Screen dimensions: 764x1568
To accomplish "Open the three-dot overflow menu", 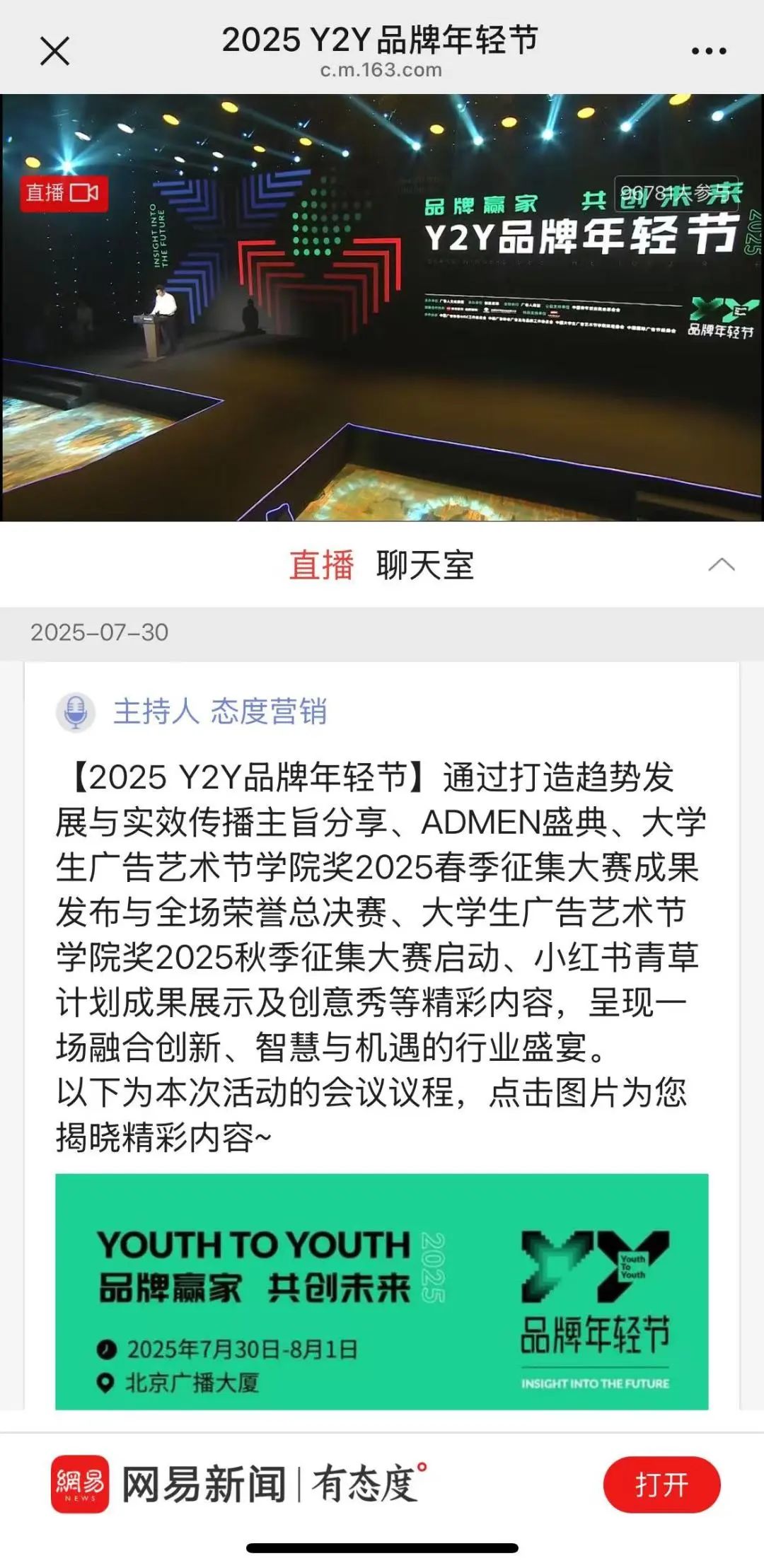I will (708, 51).
